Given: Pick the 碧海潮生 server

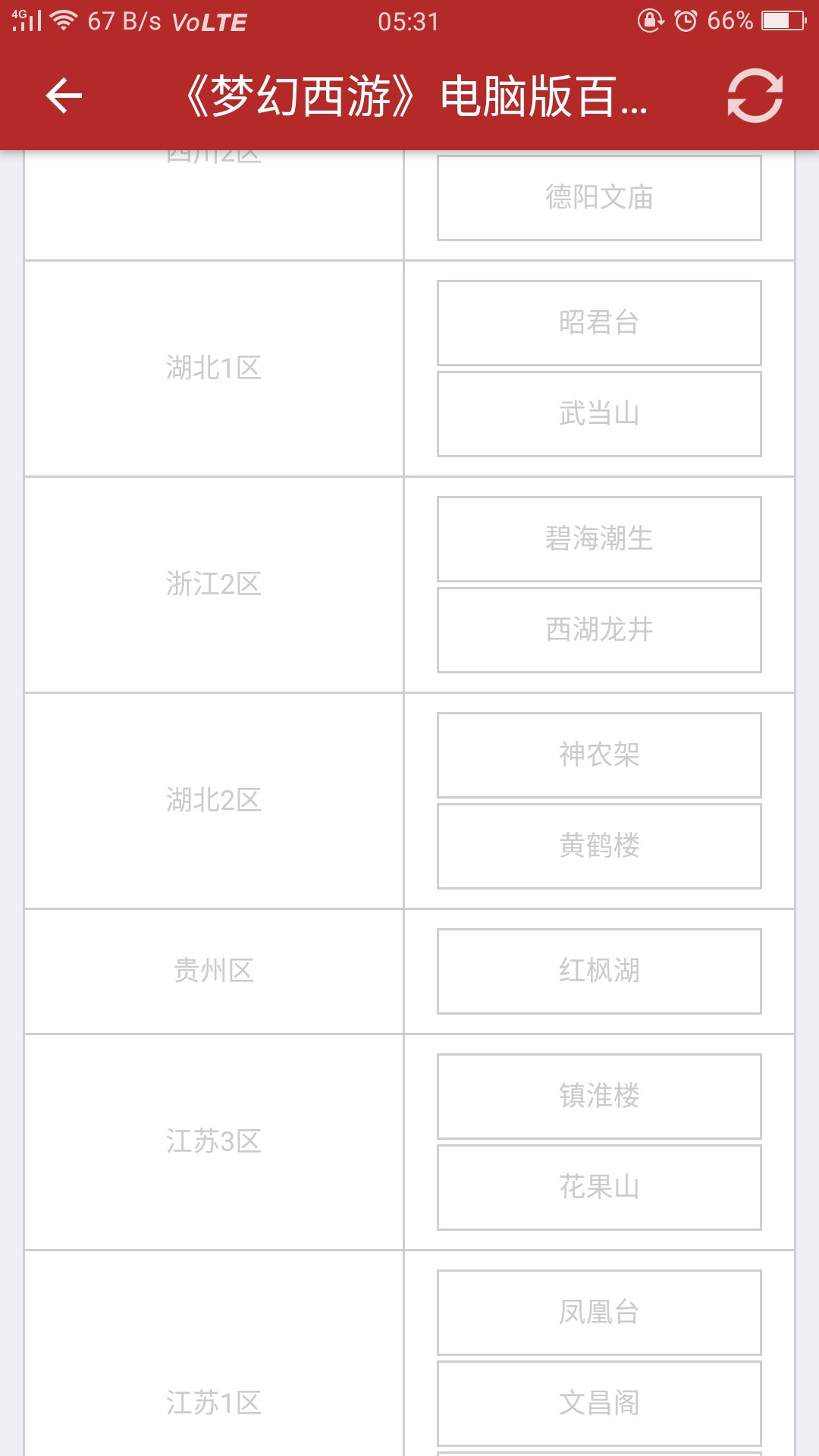Looking at the screenshot, I should coord(599,539).
